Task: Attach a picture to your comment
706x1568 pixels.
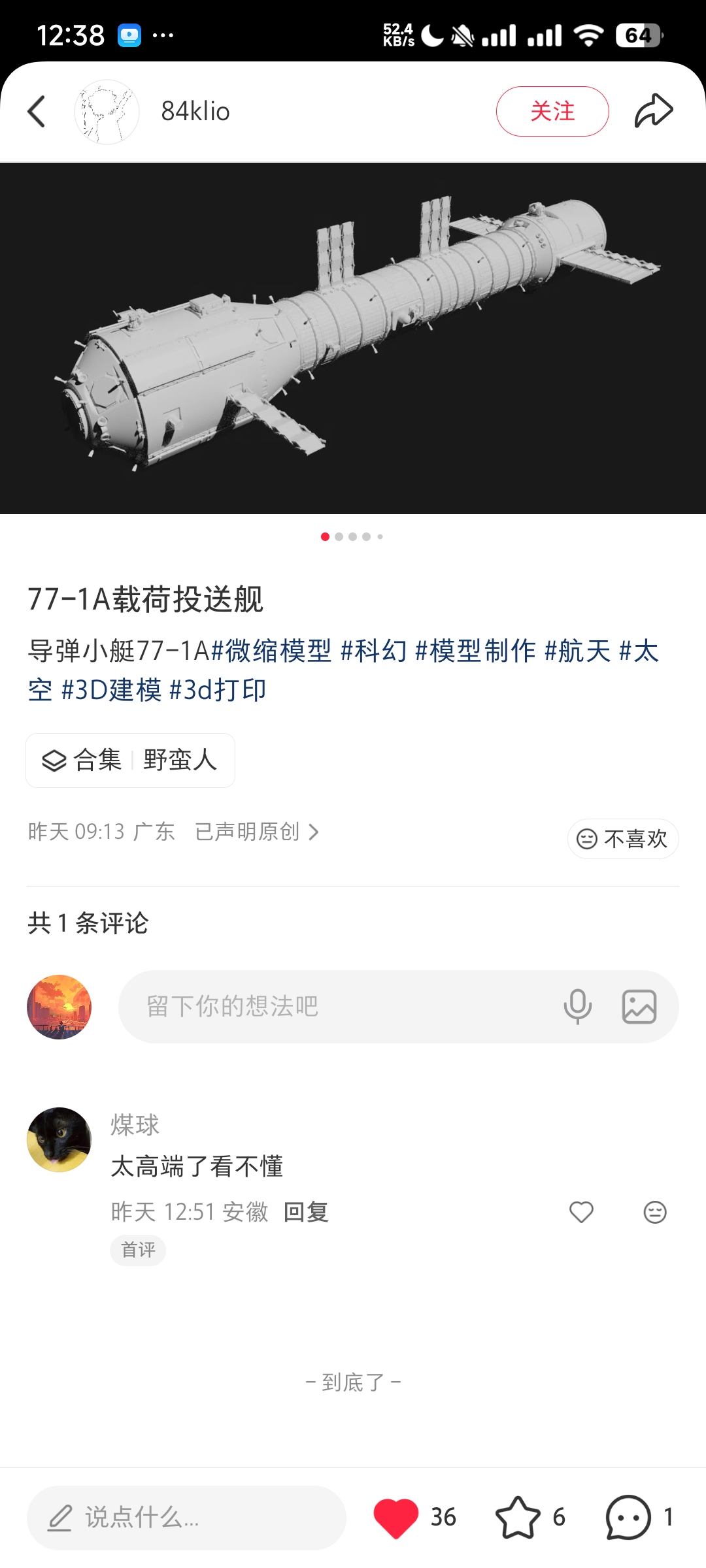Action: [x=639, y=1007]
